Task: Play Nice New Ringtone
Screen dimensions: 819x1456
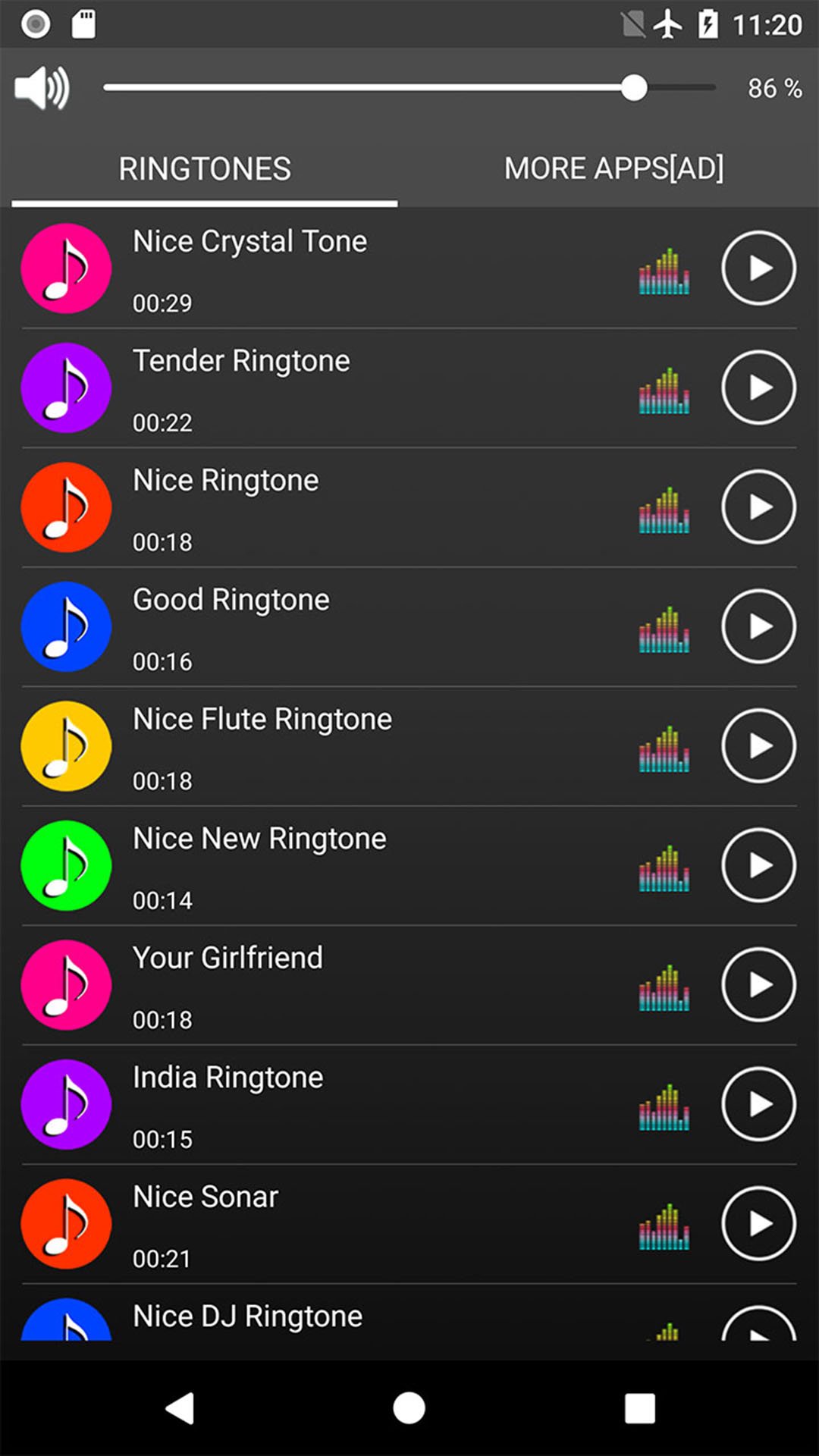Action: click(x=758, y=865)
